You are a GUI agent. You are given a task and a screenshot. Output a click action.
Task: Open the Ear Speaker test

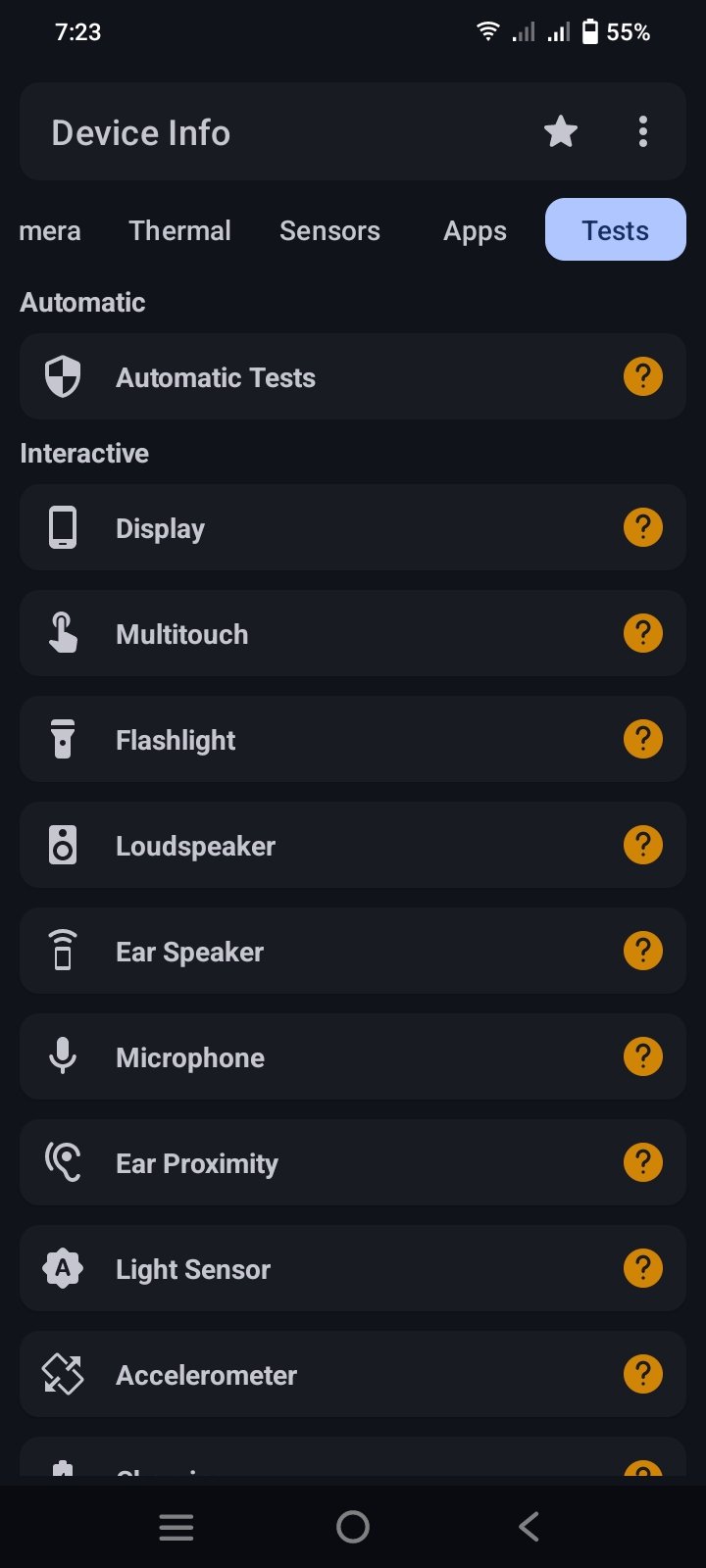tap(353, 951)
